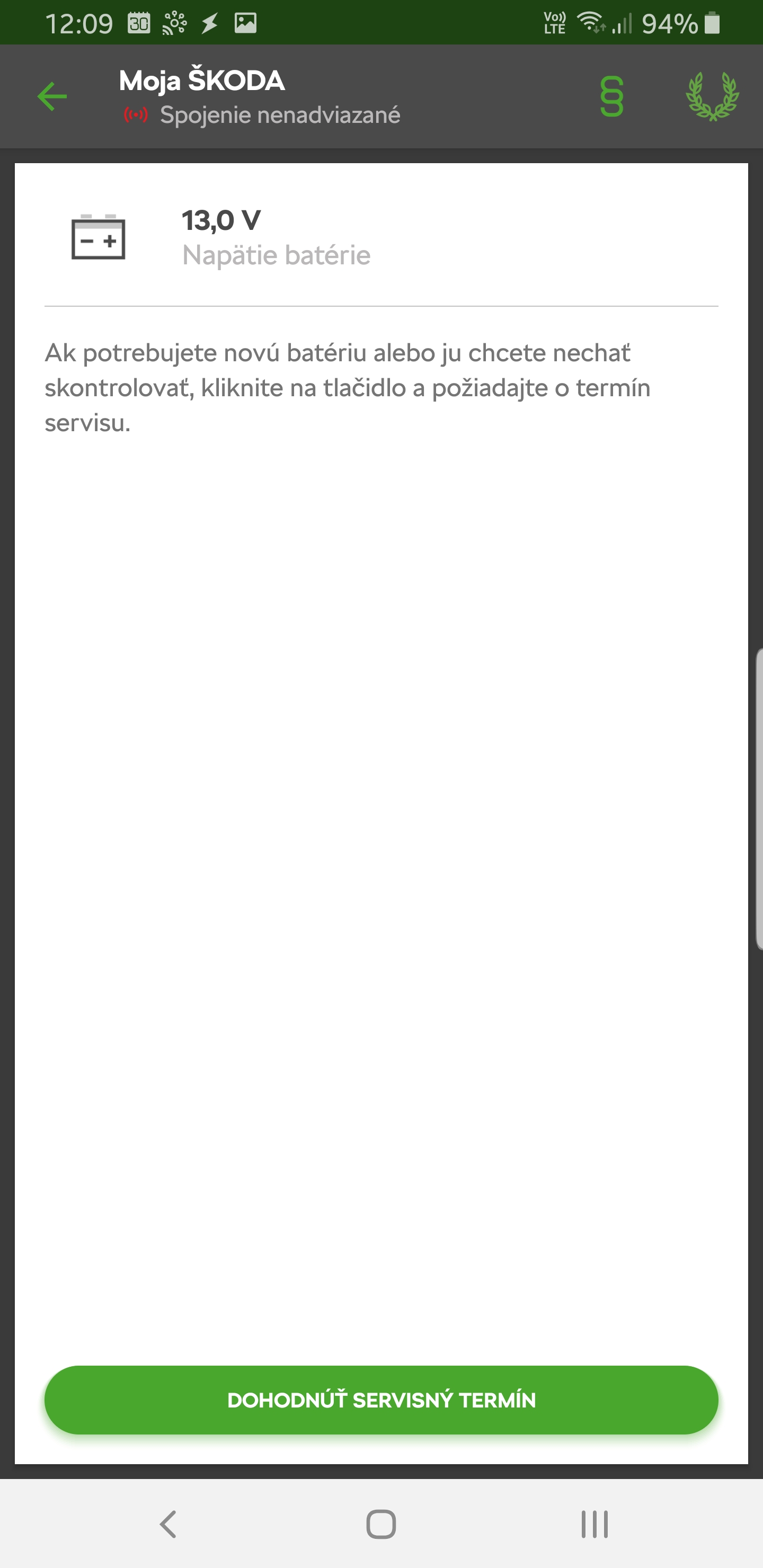Viewport: 763px width, 1568px height.
Task: Tap Dohodnúť servisný termín button
Action: [x=381, y=1401]
